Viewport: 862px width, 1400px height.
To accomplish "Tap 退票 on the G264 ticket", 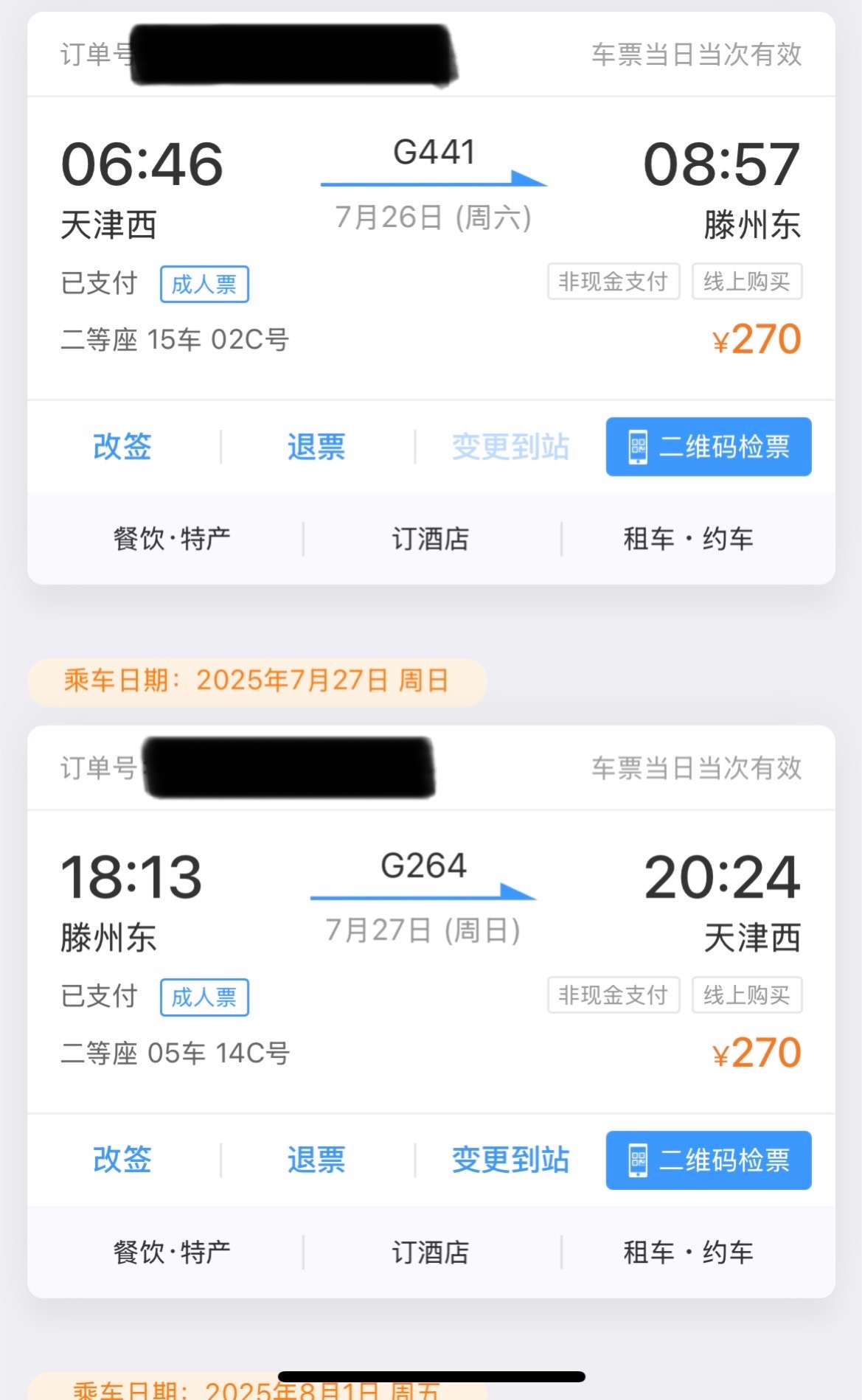I will click(x=316, y=1160).
